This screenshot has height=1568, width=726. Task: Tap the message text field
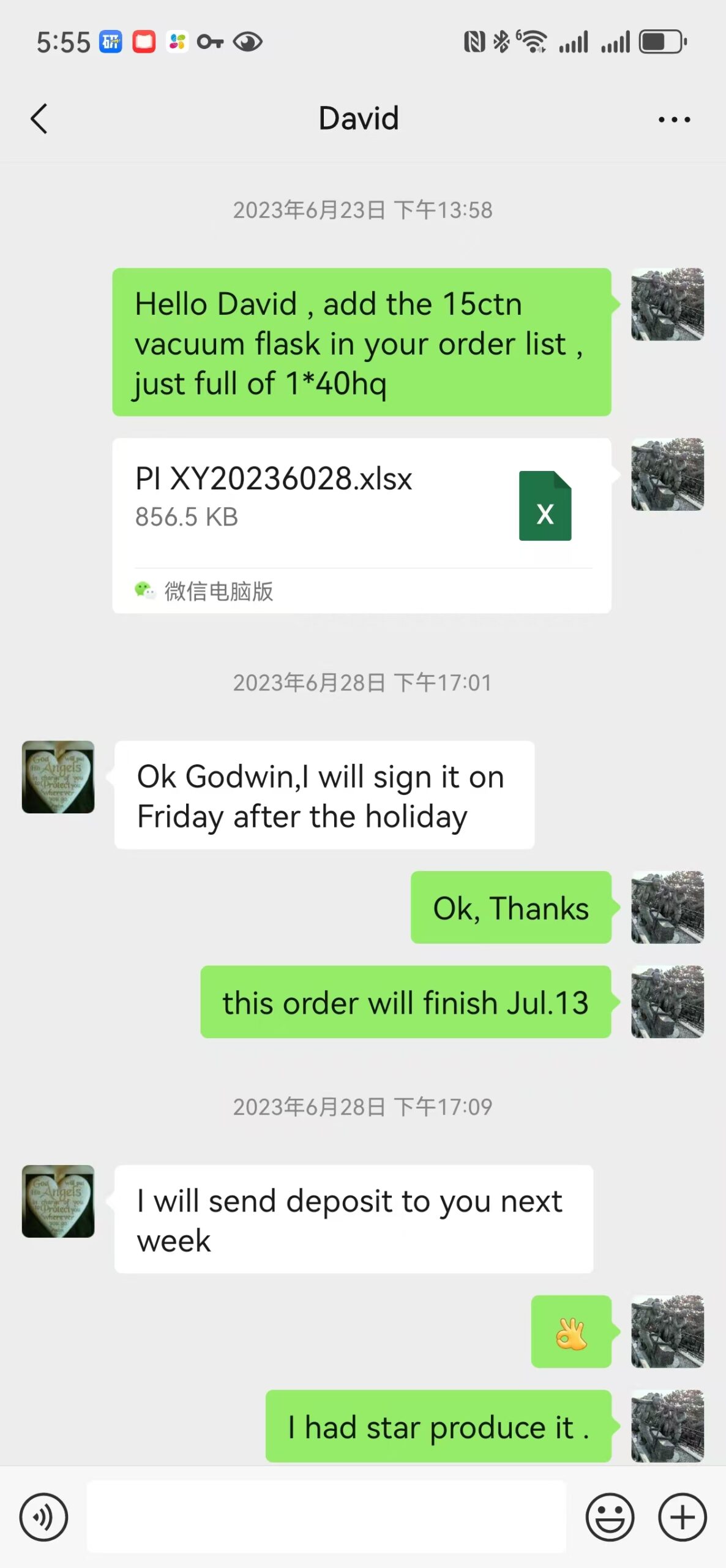click(326, 1517)
